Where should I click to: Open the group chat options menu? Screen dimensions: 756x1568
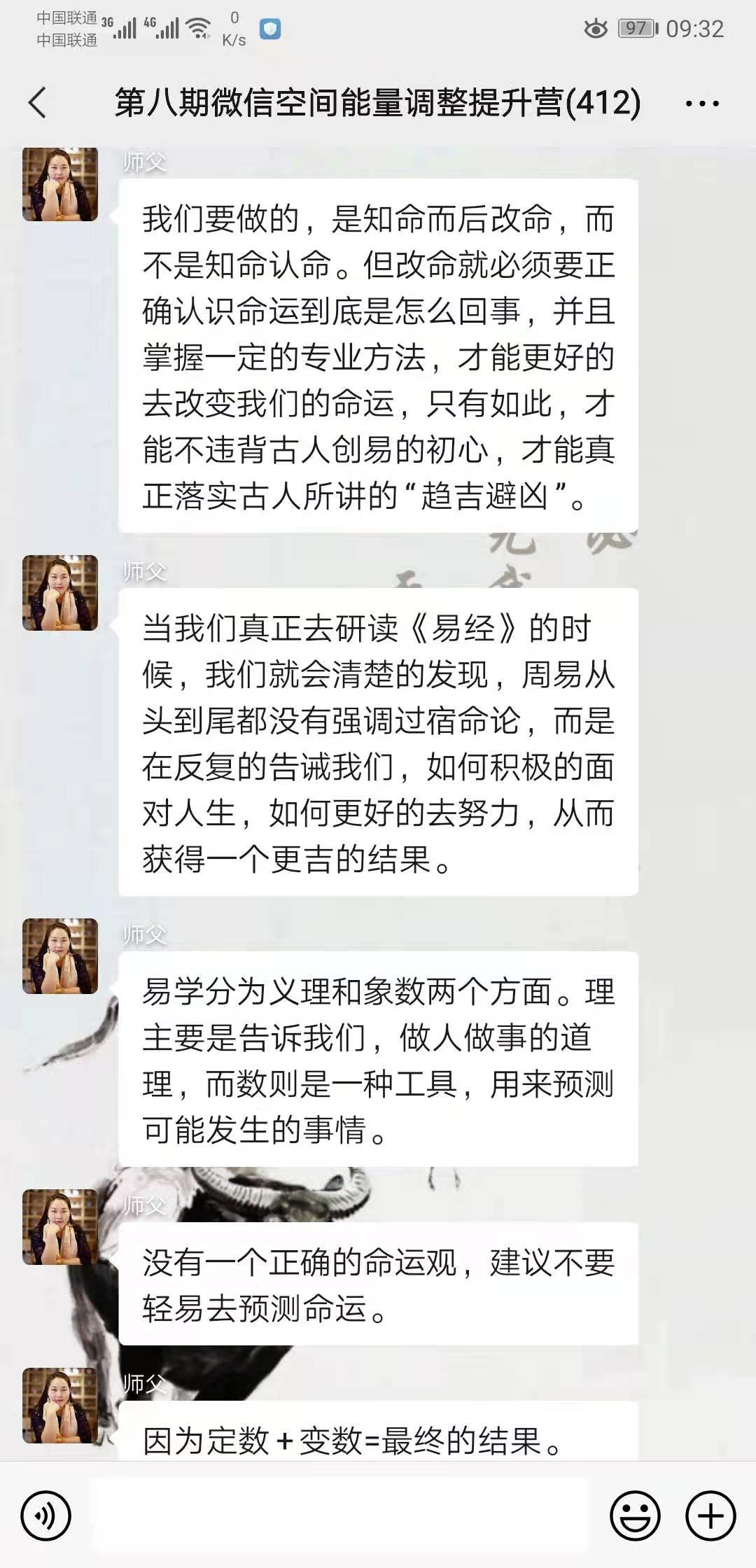(701, 104)
